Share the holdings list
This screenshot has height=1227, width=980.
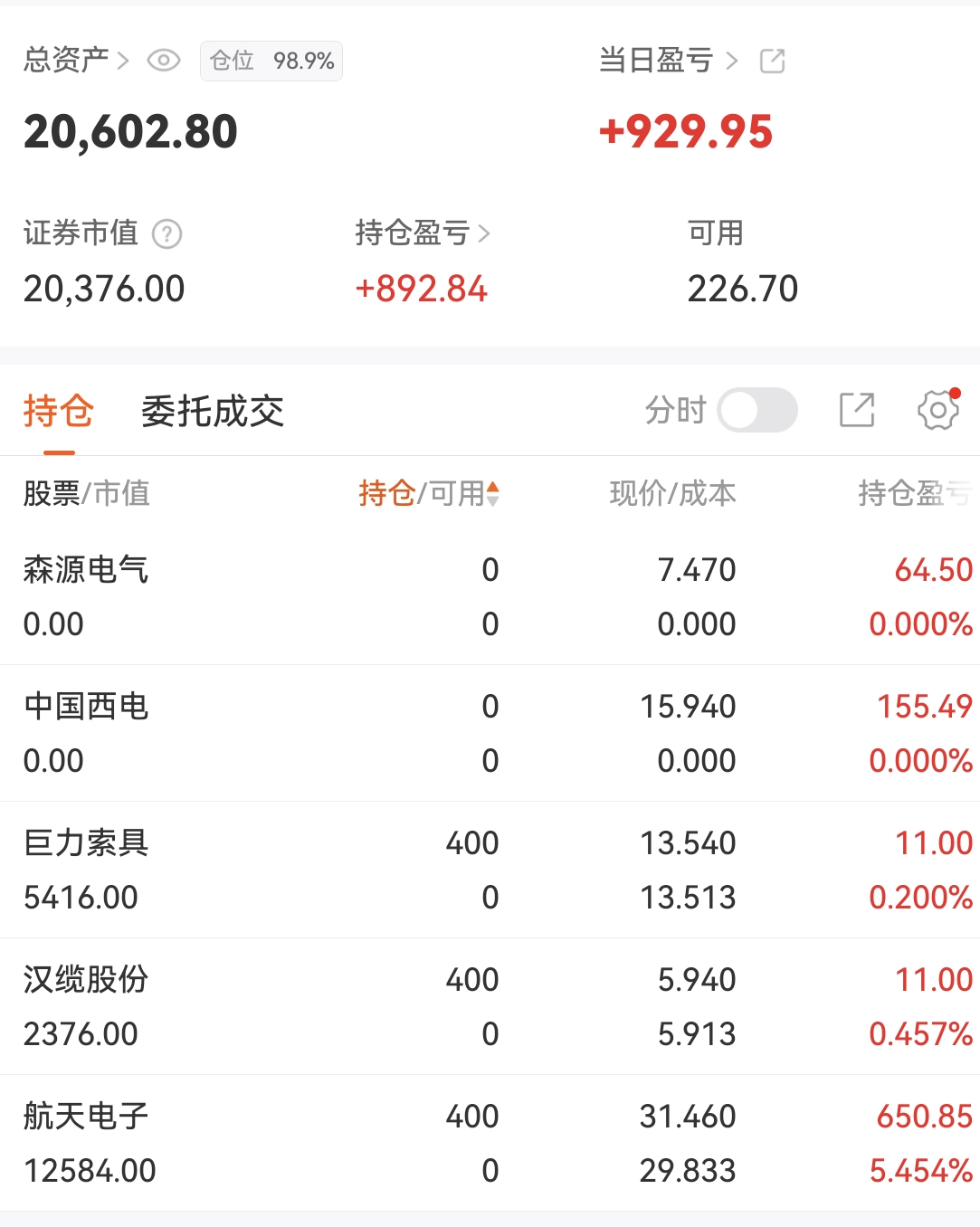coord(857,410)
